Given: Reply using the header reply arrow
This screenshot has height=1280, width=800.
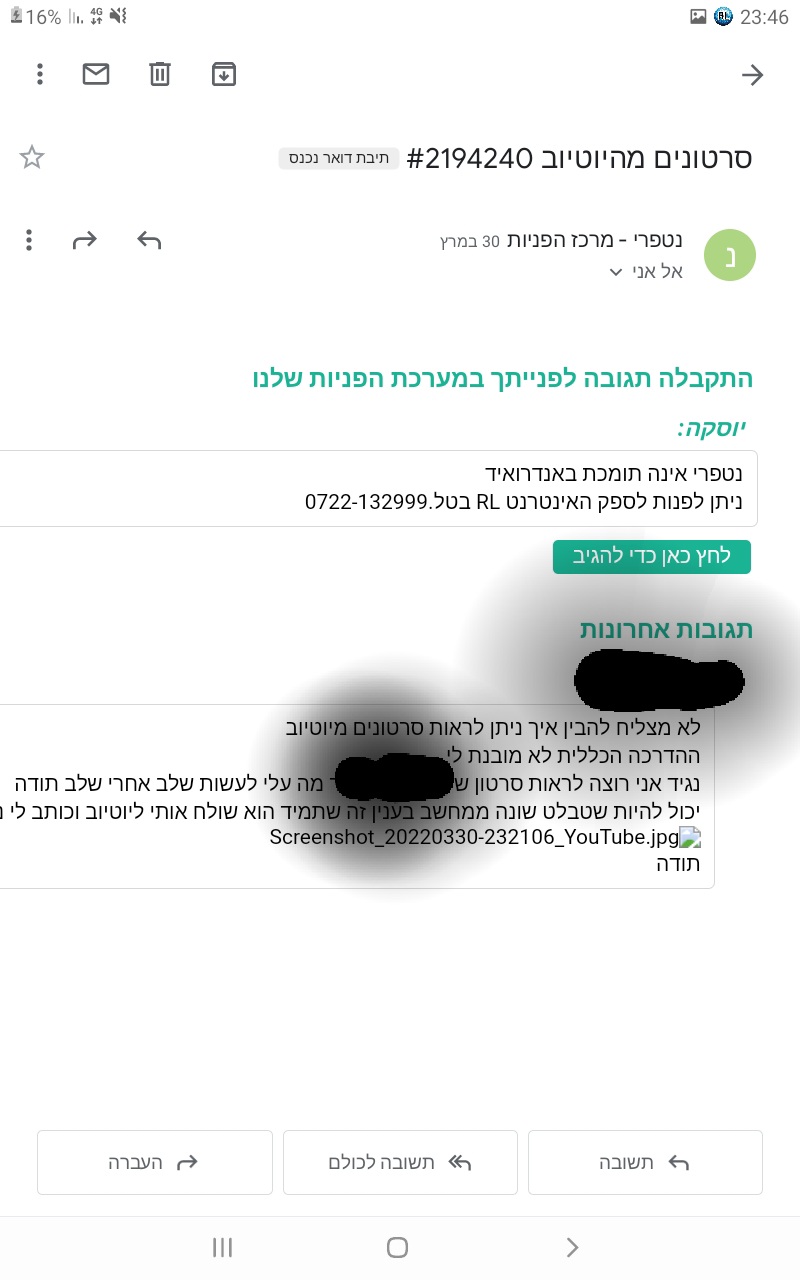Looking at the screenshot, I should pyautogui.click(x=149, y=240).
